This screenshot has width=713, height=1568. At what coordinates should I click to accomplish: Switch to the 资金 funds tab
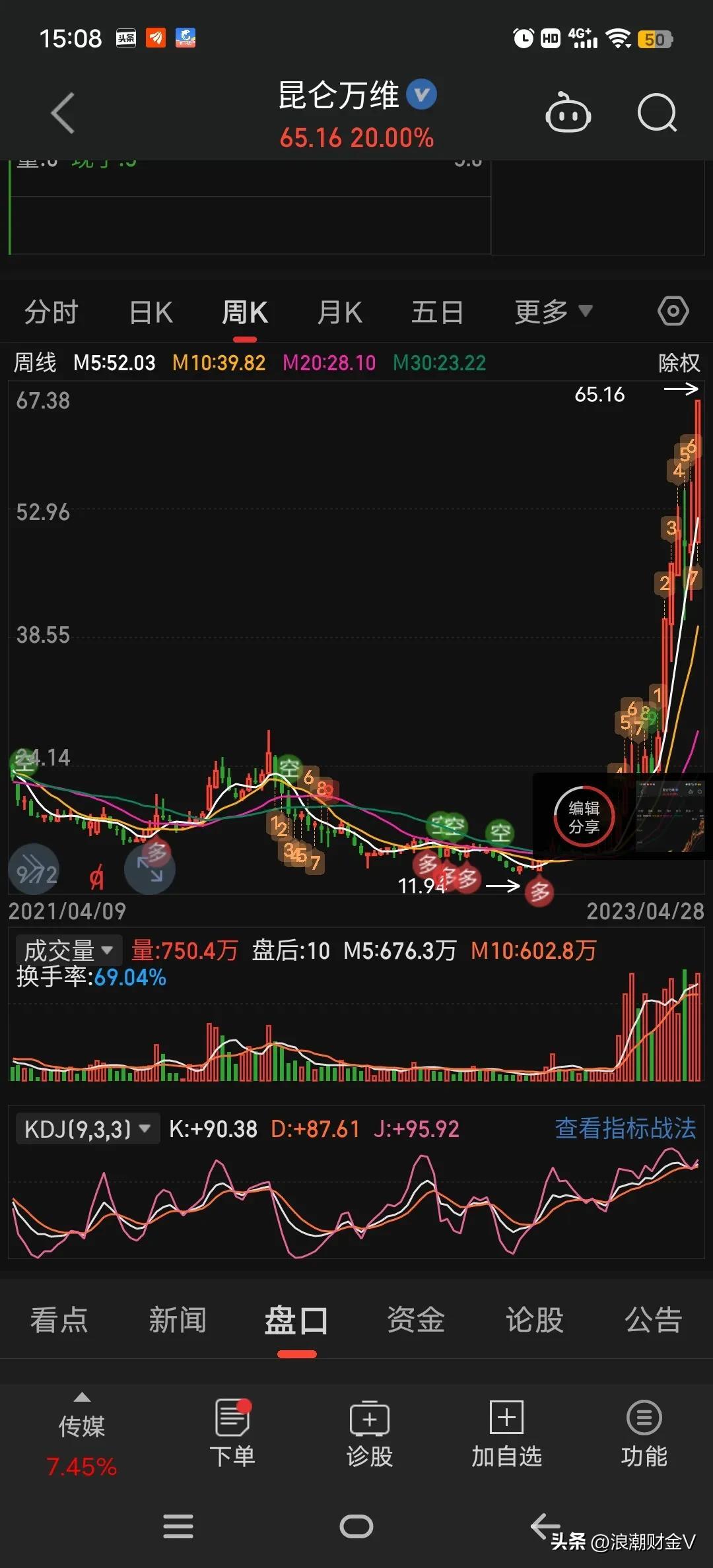click(415, 1320)
